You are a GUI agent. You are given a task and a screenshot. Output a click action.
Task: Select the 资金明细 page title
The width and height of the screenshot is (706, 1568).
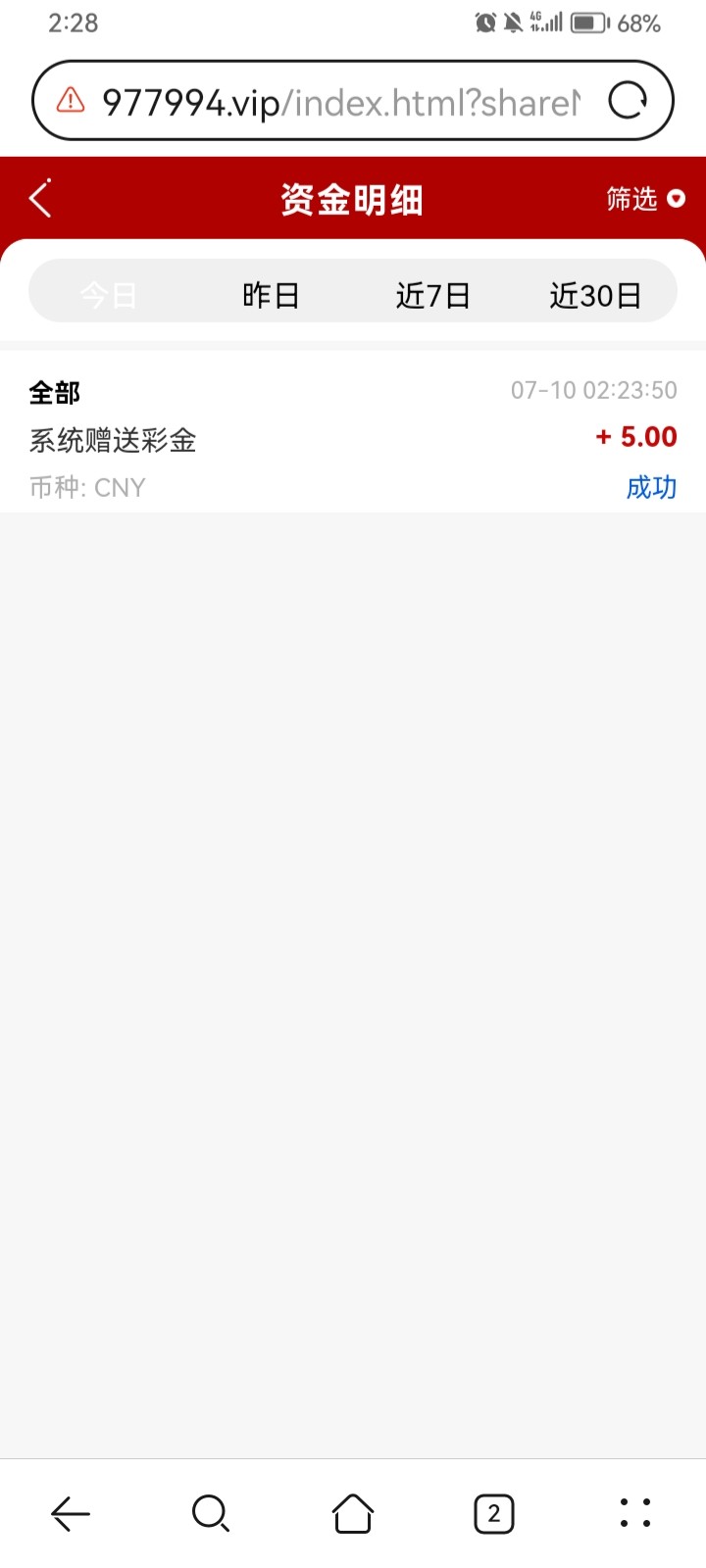tap(352, 198)
